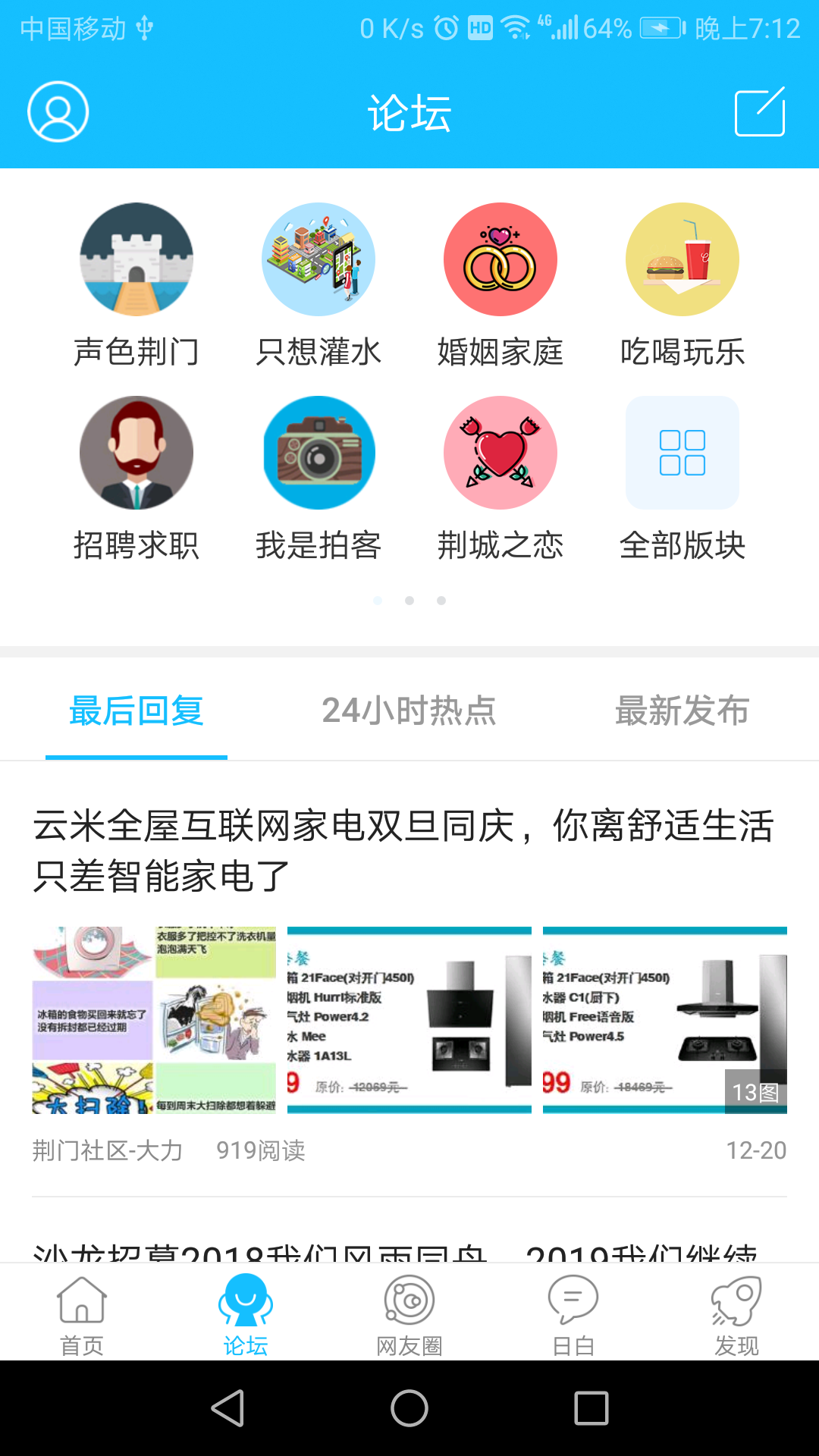The width and height of the screenshot is (819, 1456).
Task: Open the 我是拍客 board
Action: [x=318, y=479]
